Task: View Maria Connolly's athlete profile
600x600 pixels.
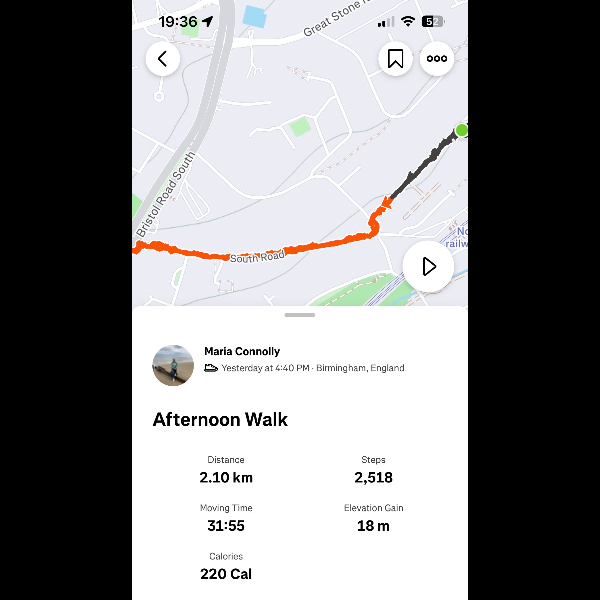Action: pyautogui.click(x=242, y=352)
